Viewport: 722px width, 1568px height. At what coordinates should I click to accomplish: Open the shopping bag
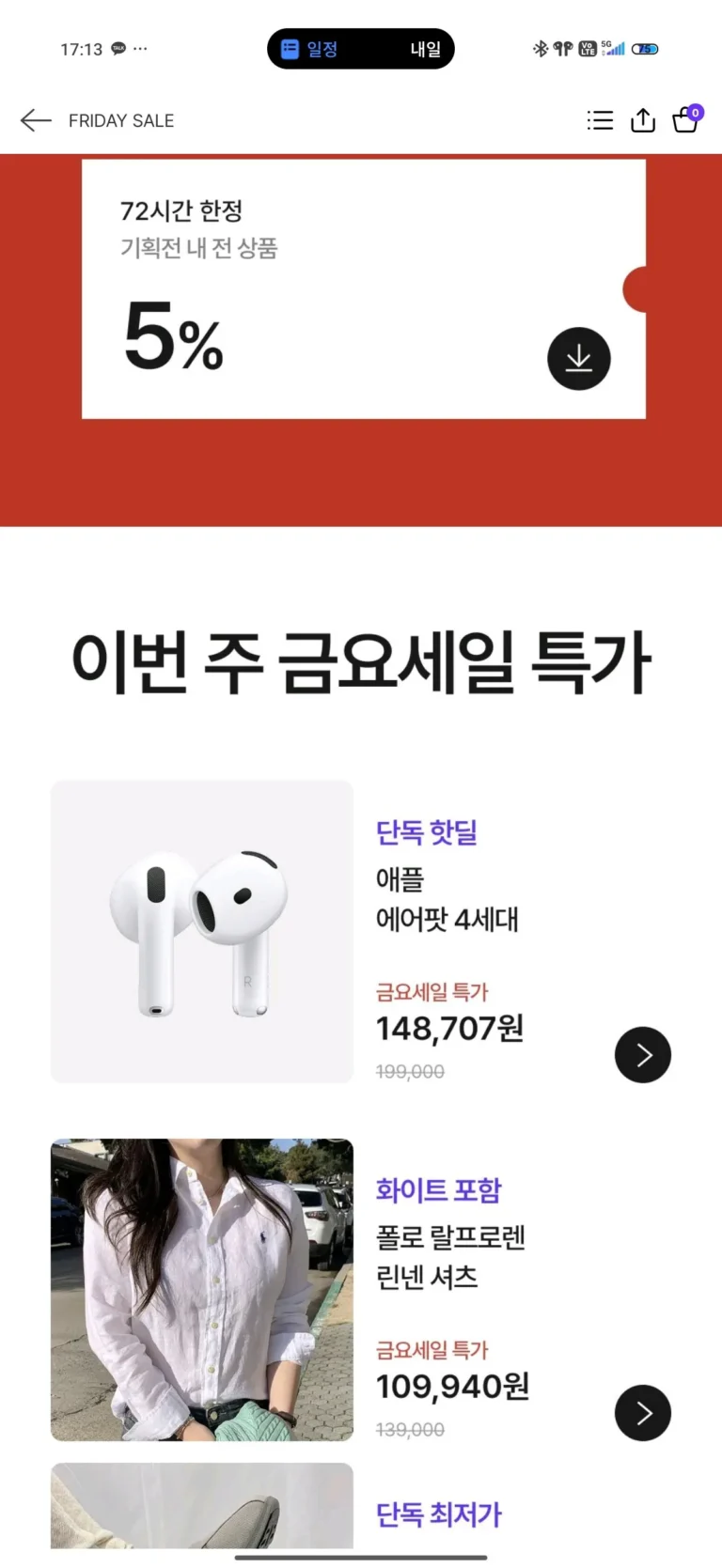pos(686,120)
